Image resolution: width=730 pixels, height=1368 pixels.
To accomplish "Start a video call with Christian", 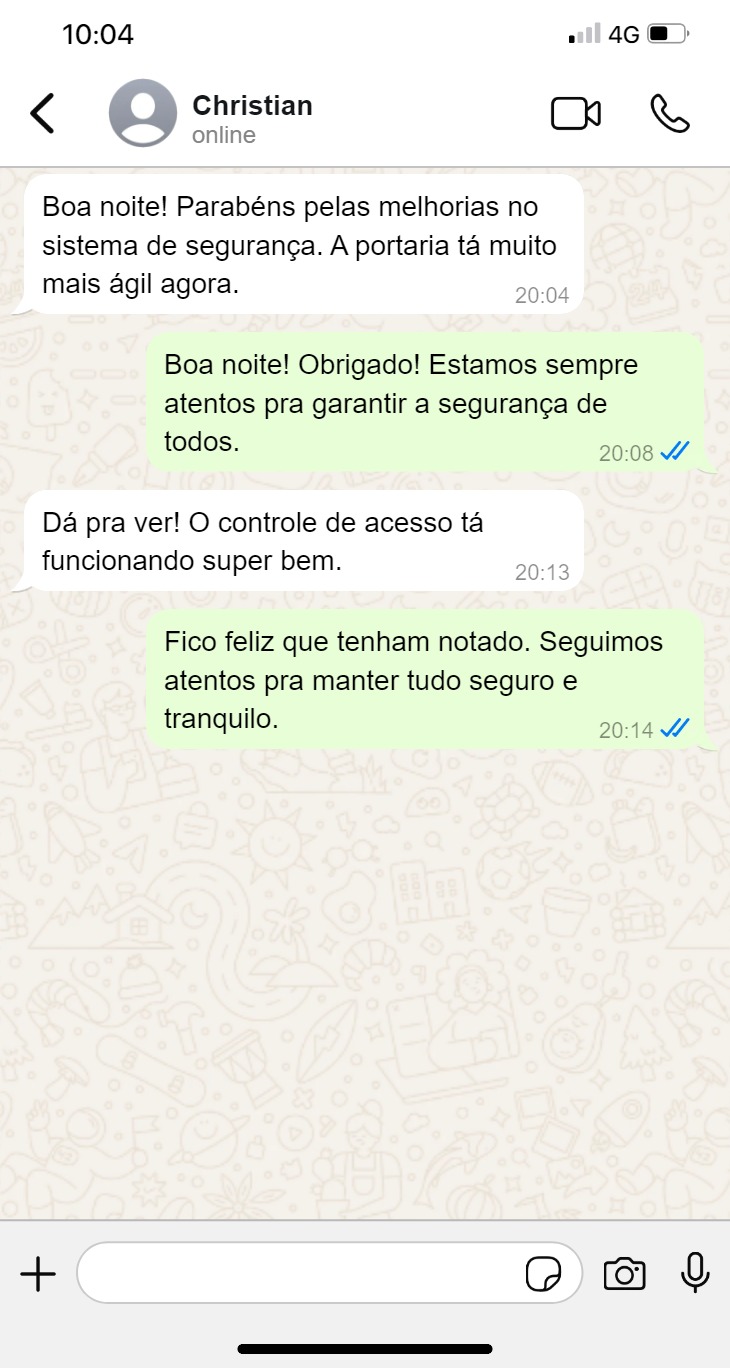I will (576, 114).
